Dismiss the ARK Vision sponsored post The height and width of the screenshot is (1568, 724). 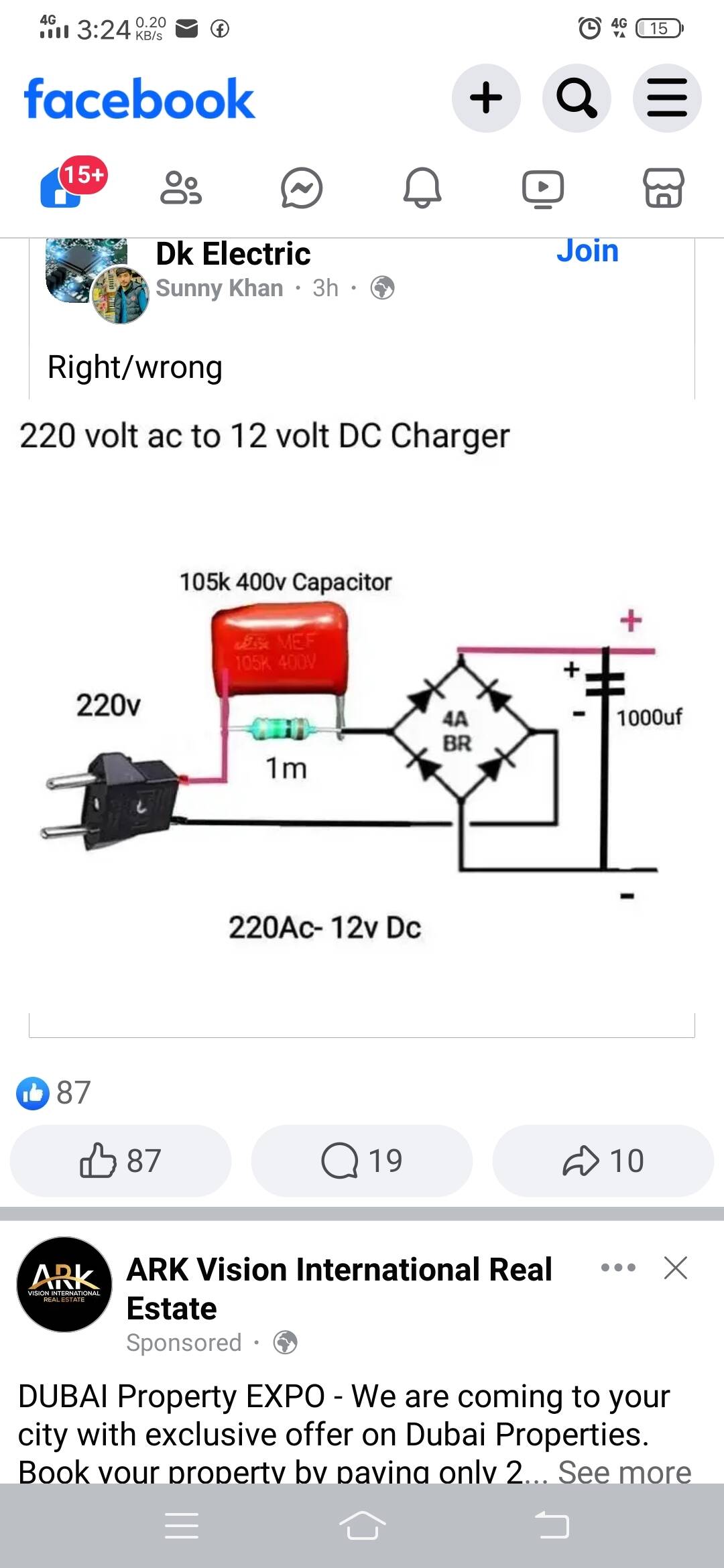tap(675, 1267)
